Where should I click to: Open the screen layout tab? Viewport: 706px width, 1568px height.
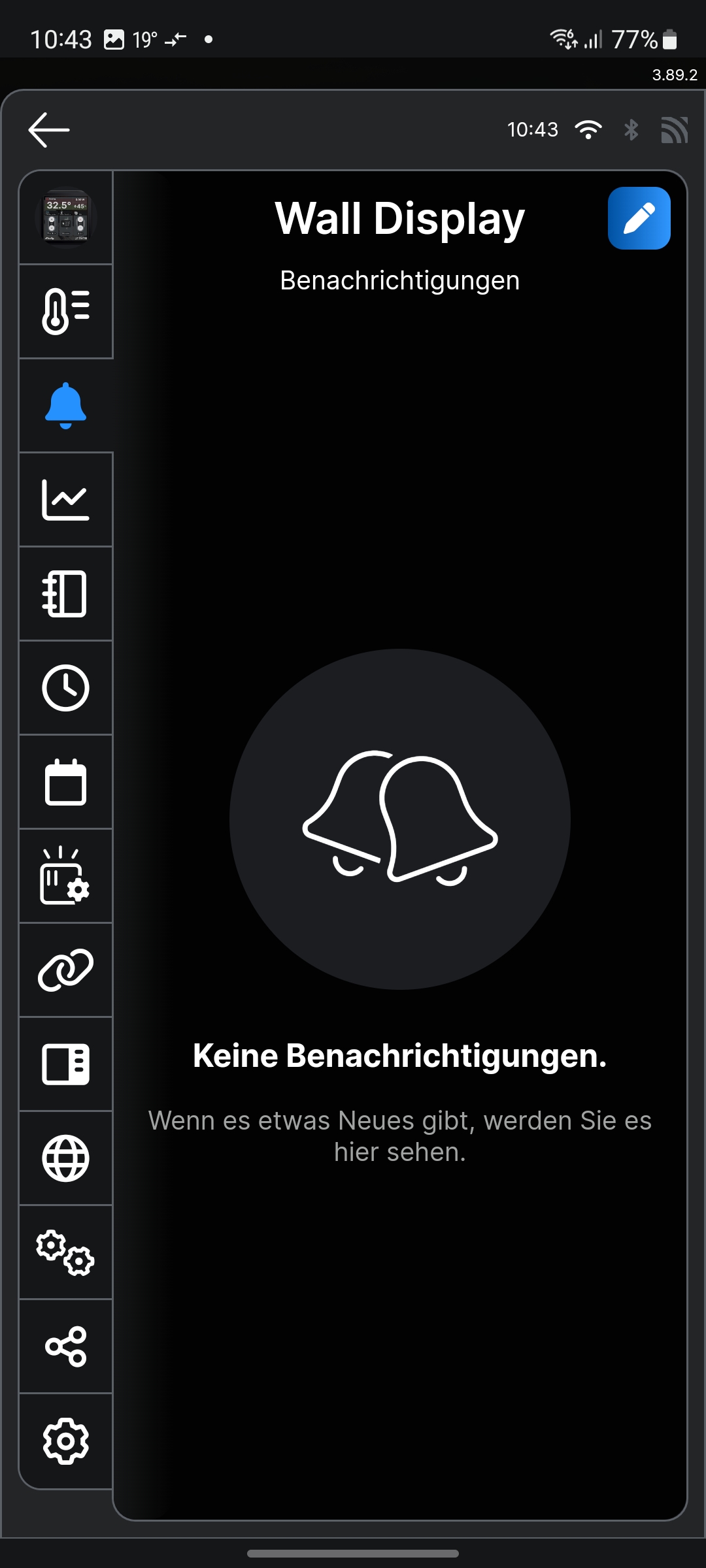65,1064
